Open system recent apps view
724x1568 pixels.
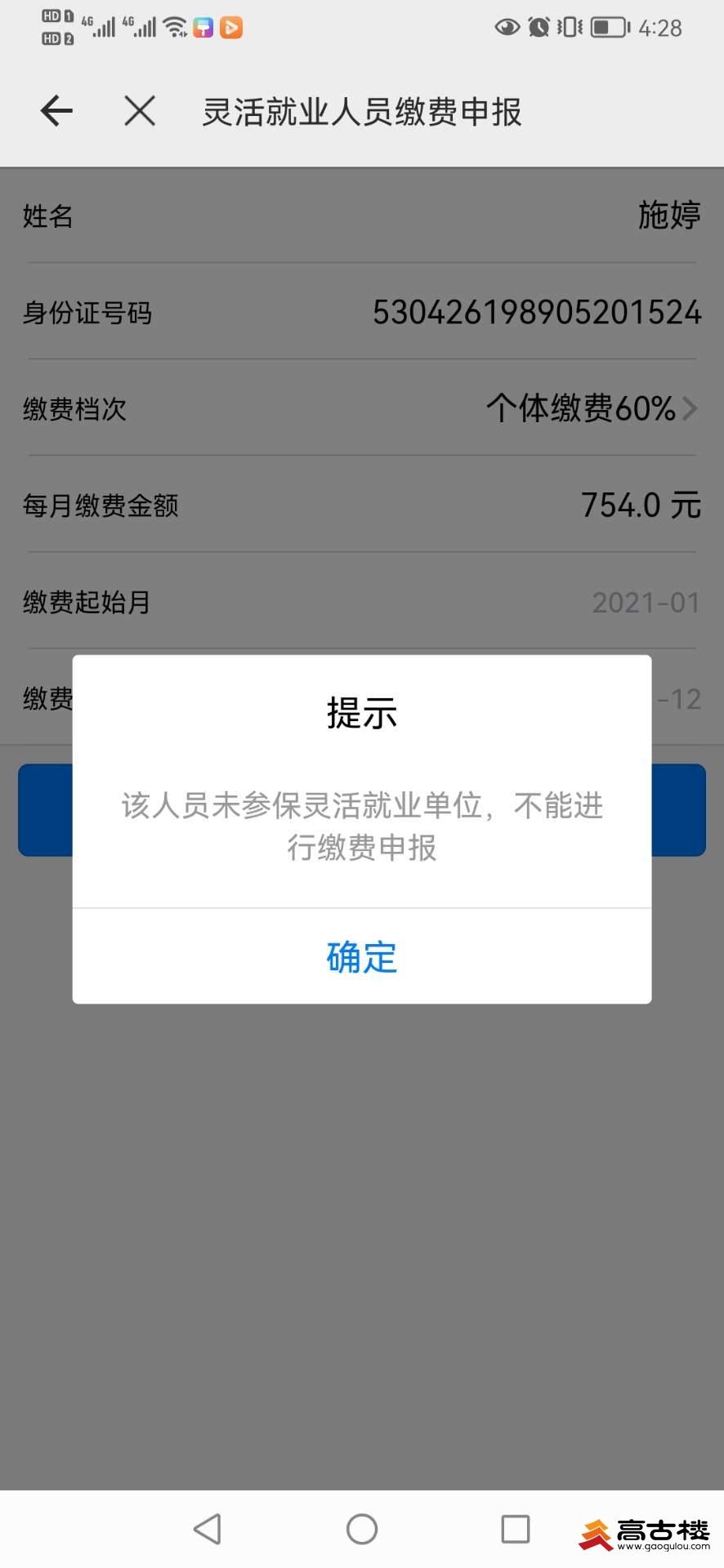pyautogui.click(x=515, y=1529)
